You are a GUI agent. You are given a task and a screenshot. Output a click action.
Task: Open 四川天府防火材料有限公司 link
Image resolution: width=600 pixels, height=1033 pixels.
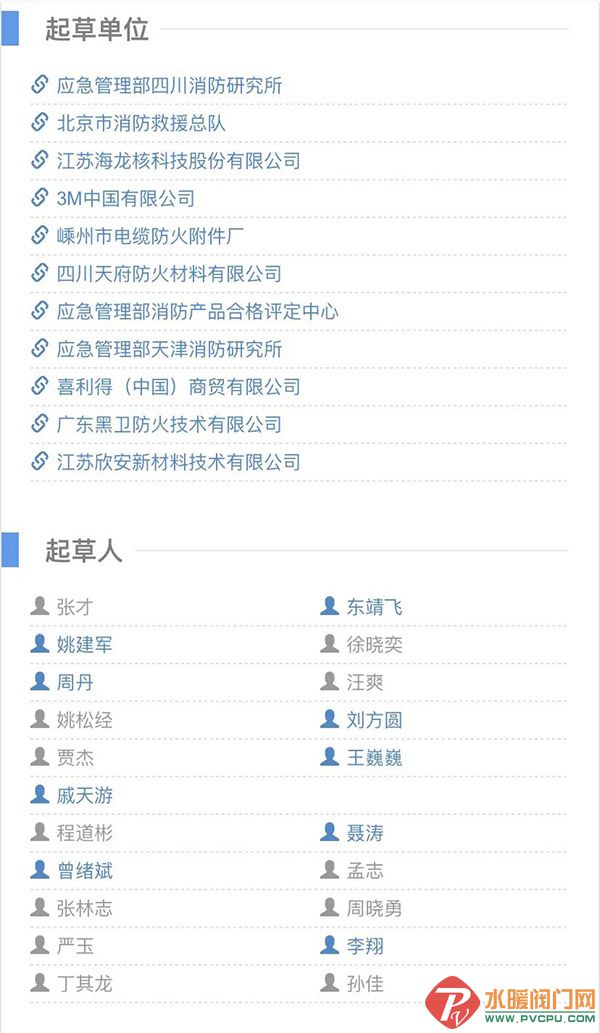(x=169, y=274)
